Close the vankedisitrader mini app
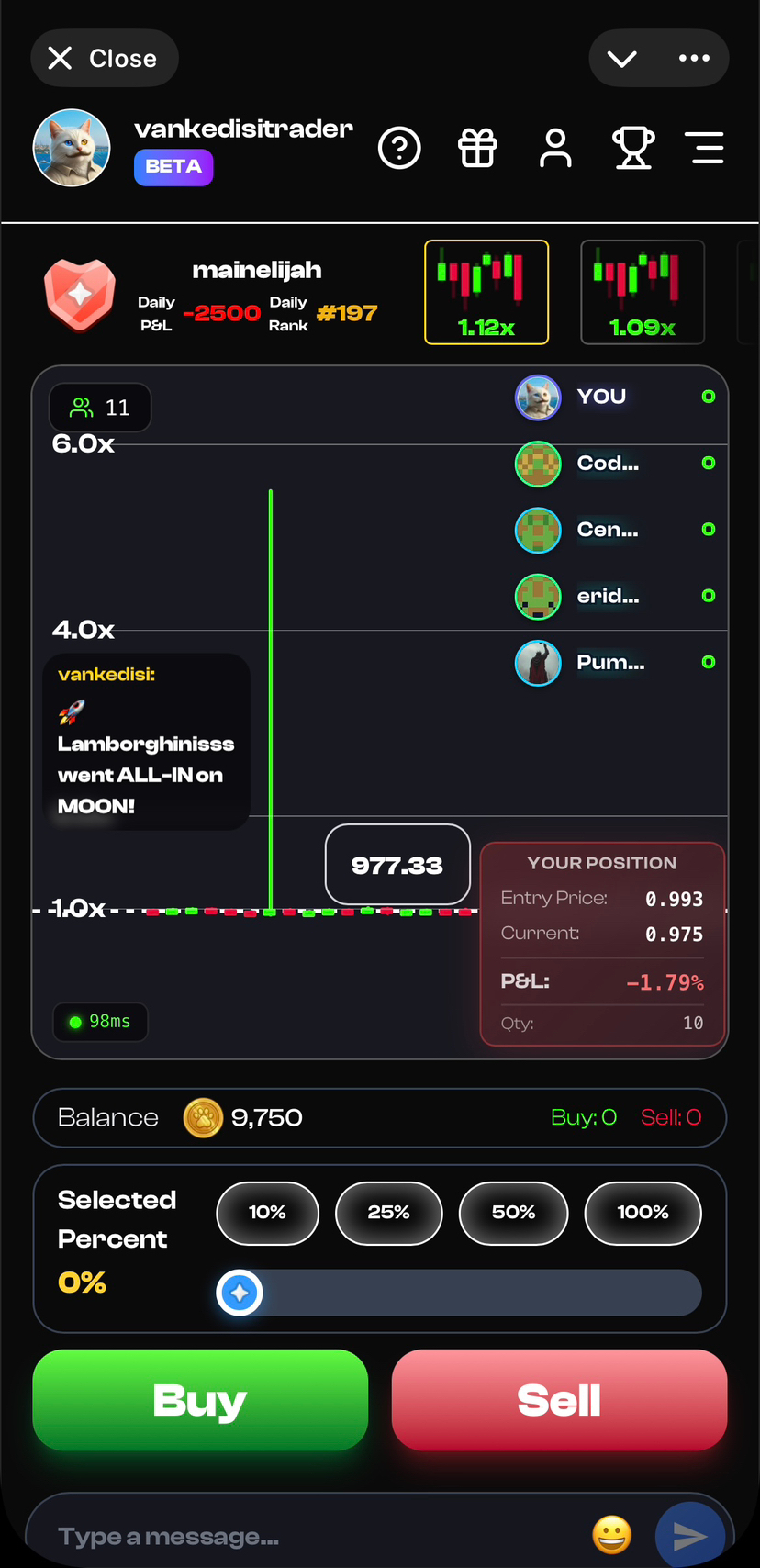This screenshot has height=1568, width=760. pyautogui.click(x=104, y=59)
